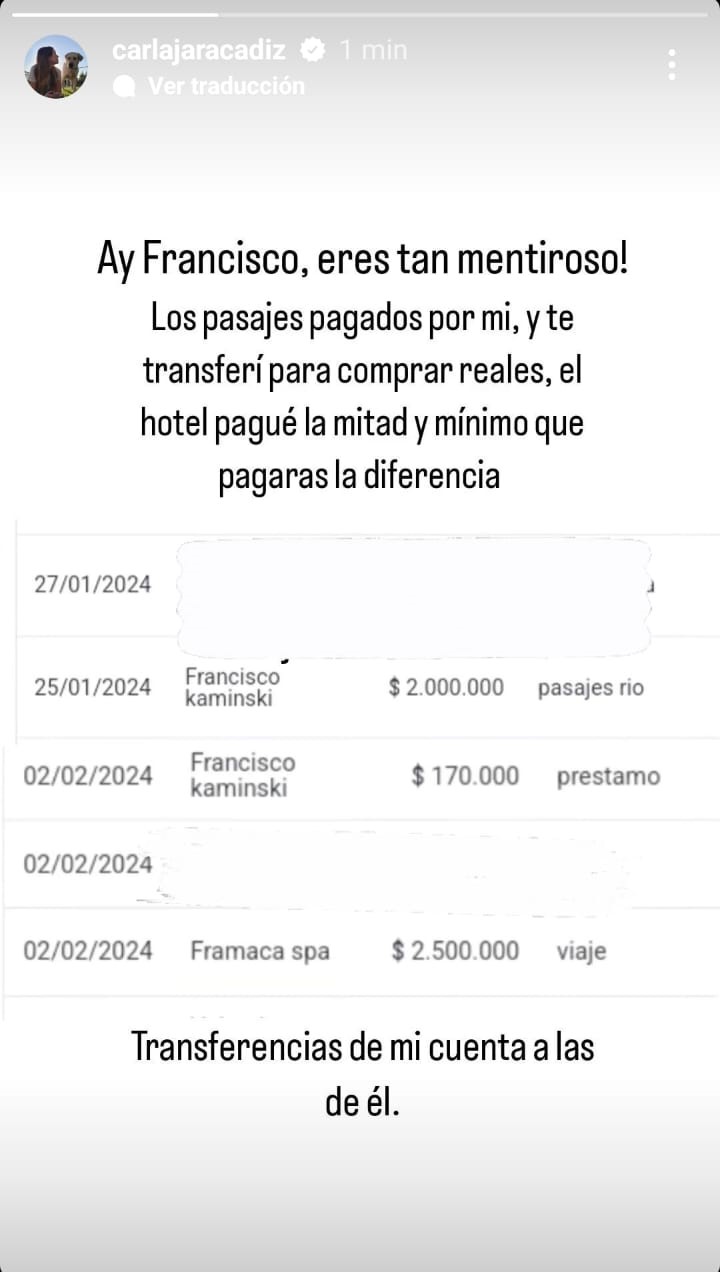Click the verified badge next to carlajaracadiz
The image size is (720, 1272).
(312, 49)
